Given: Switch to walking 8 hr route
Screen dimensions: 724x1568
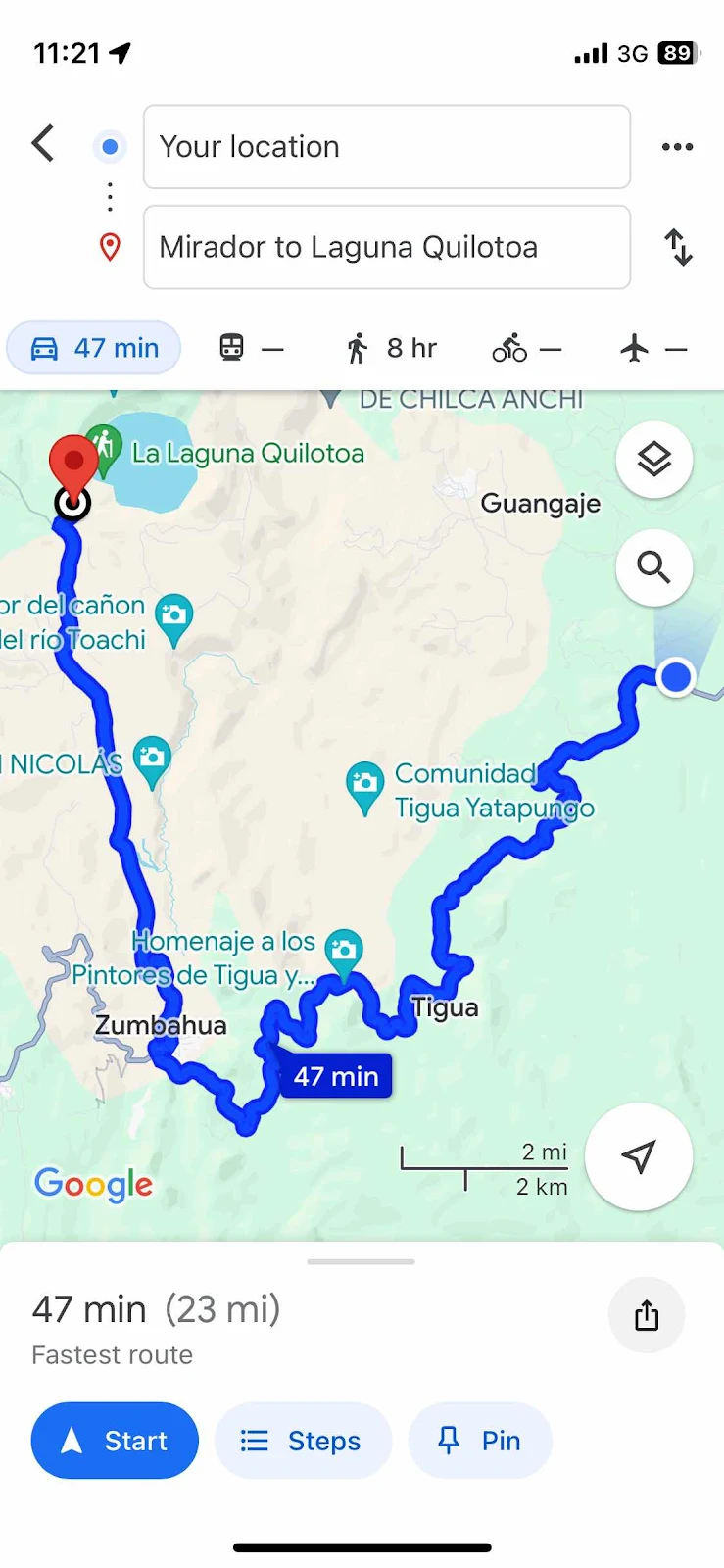Looking at the screenshot, I should [392, 348].
